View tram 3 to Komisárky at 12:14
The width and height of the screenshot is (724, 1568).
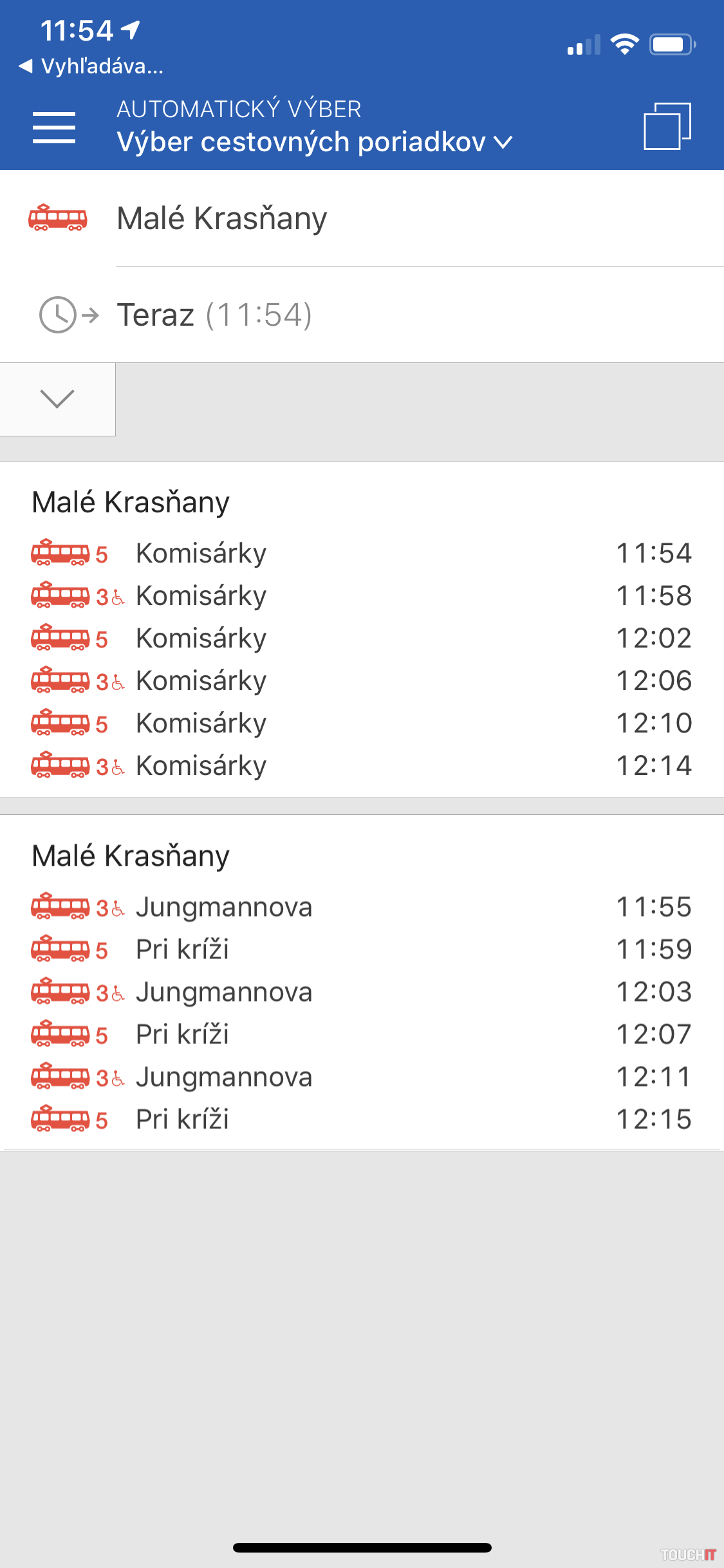pos(360,766)
